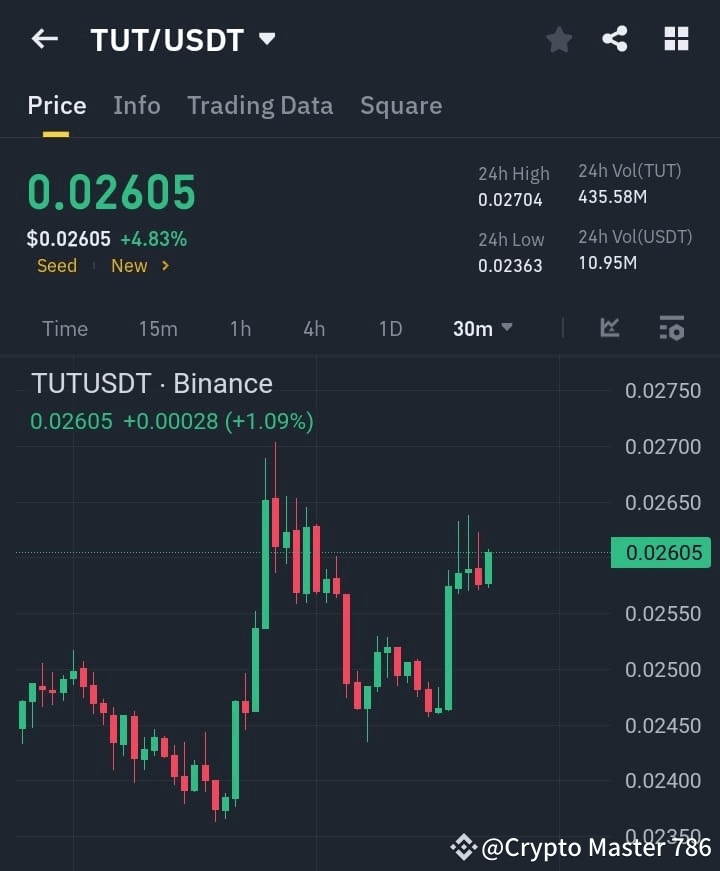Image resolution: width=720 pixels, height=871 pixels.
Task: Select the Time option in the interval bar
Action: 64,328
